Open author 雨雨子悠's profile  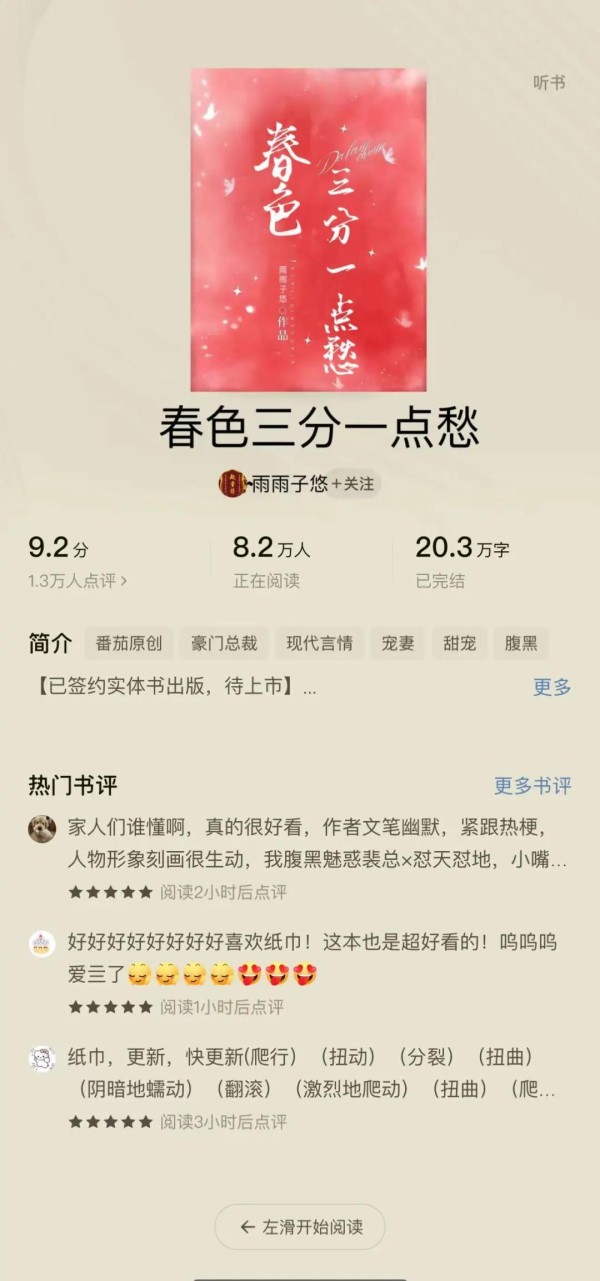[x=273, y=484]
